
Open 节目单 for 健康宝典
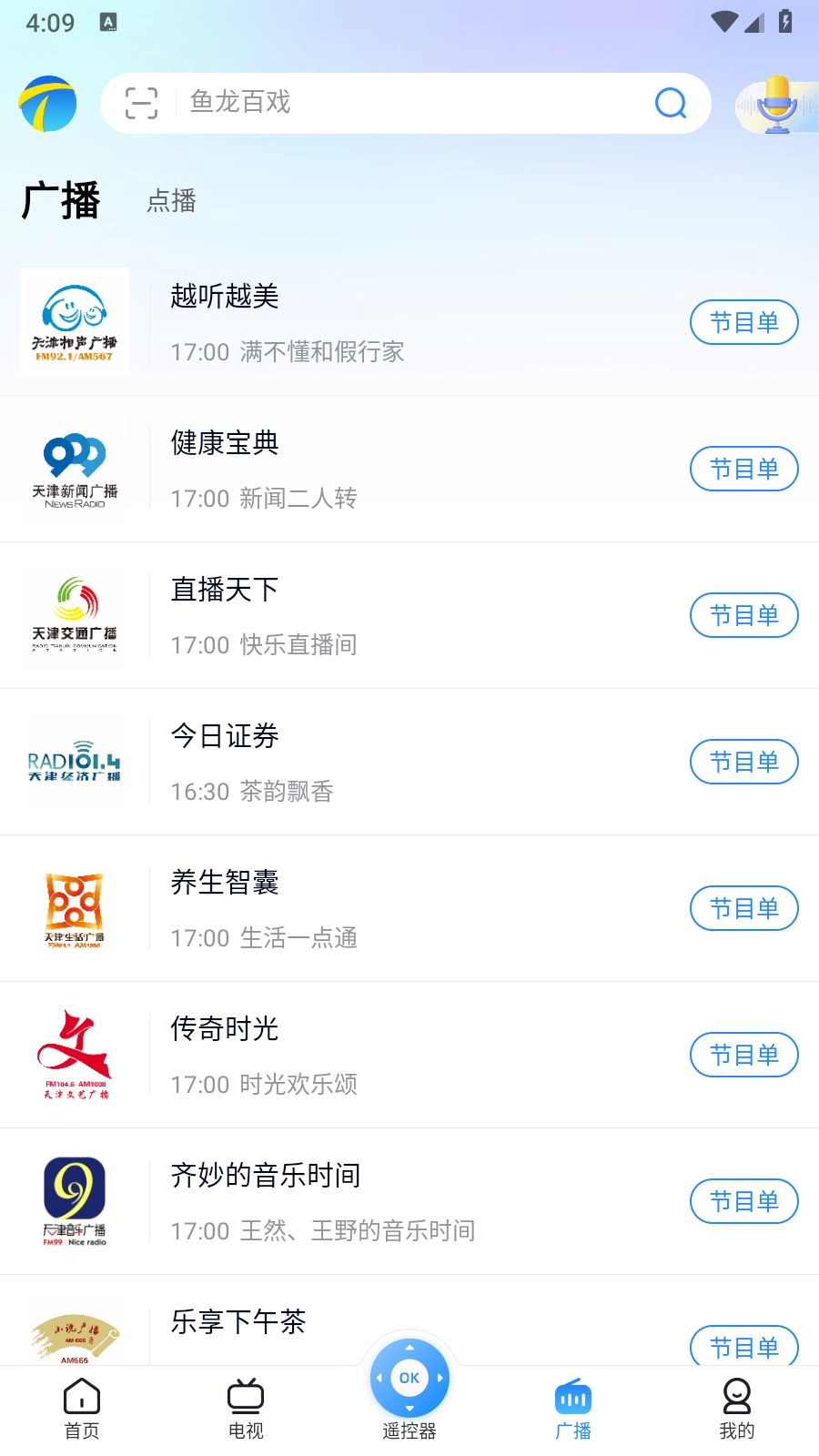click(x=743, y=469)
